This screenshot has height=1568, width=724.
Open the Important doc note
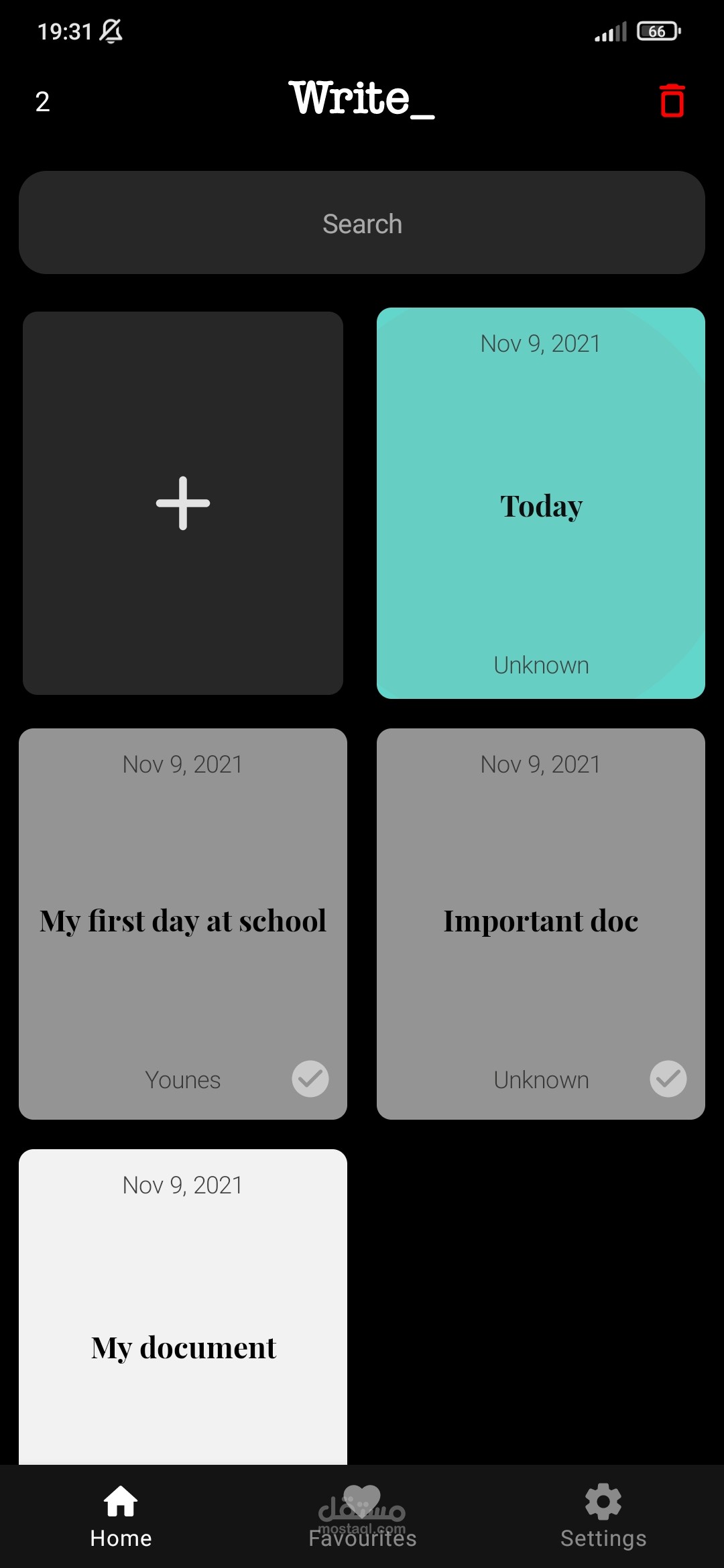[541, 923]
